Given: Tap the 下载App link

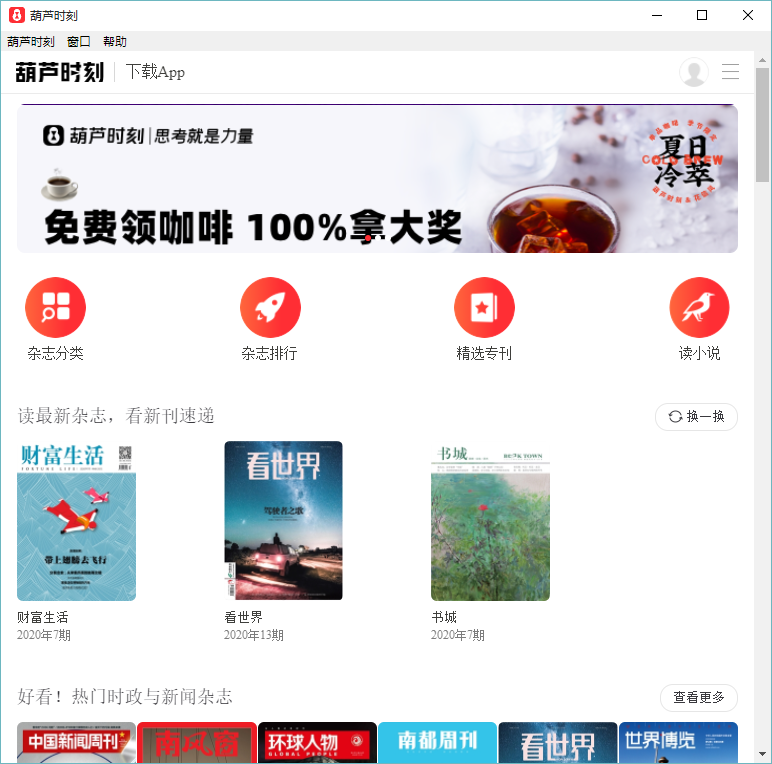Looking at the screenshot, I should point(155,72).
